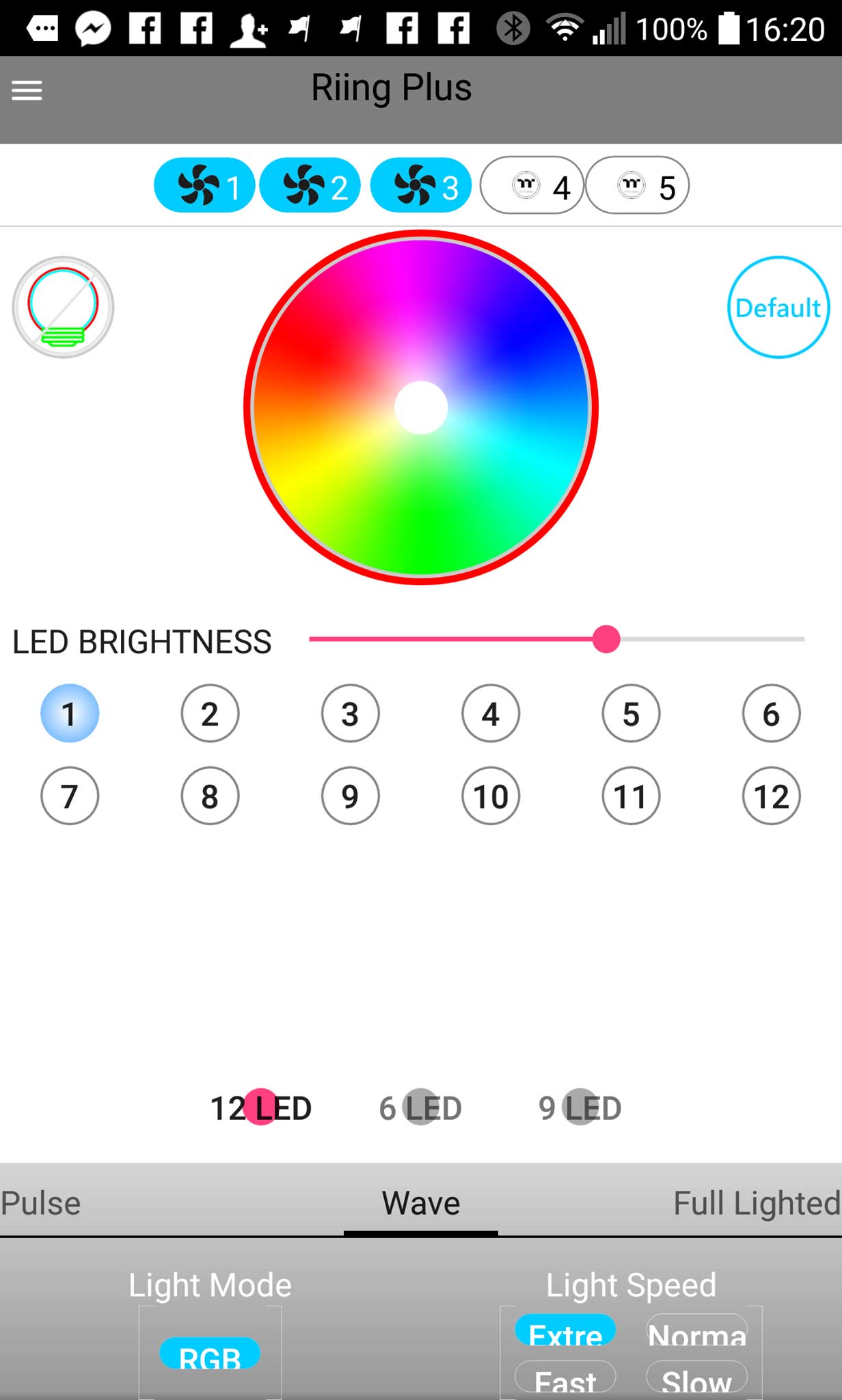Choose LED number 9
This screenshot has width=842, height=1400.
[x=350, y=796]
